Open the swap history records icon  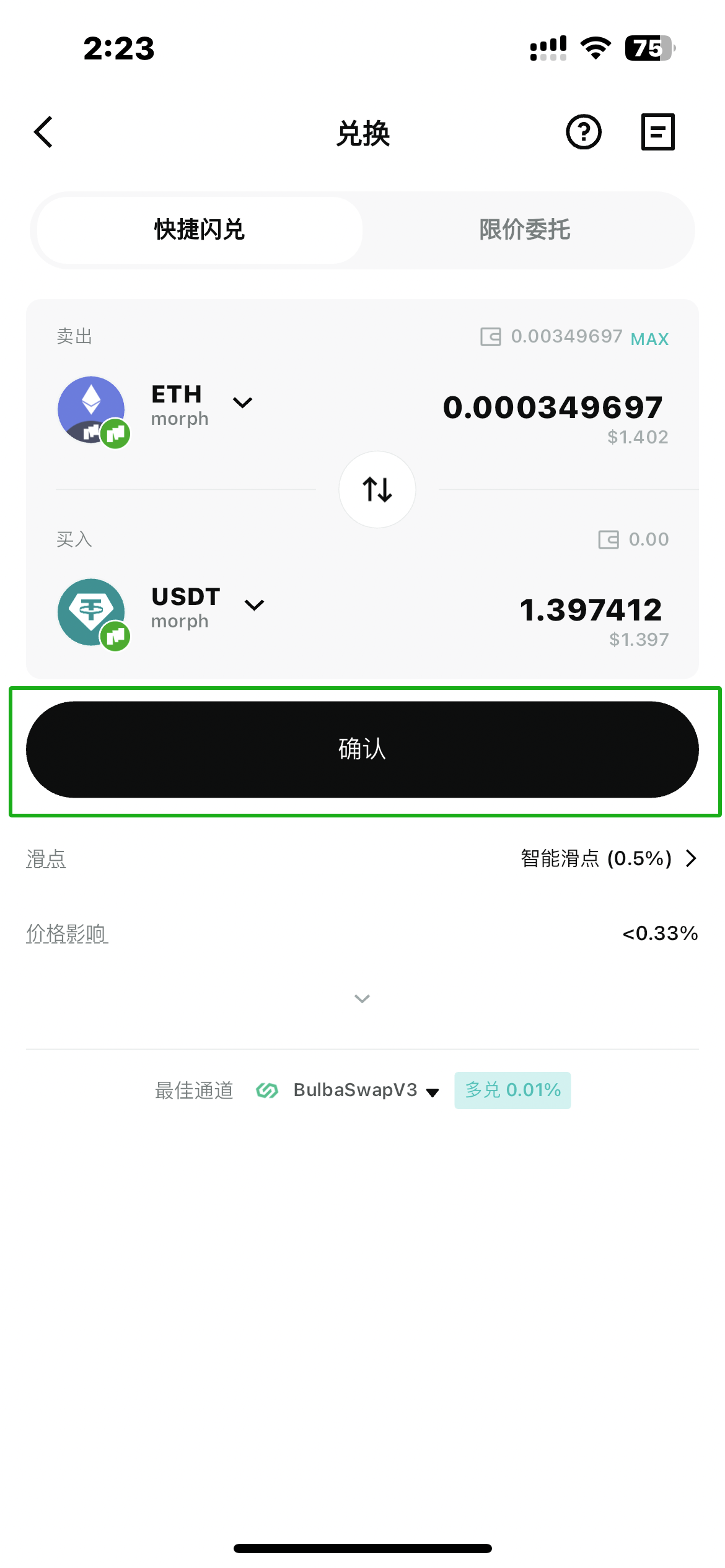[x=657, y=132]
